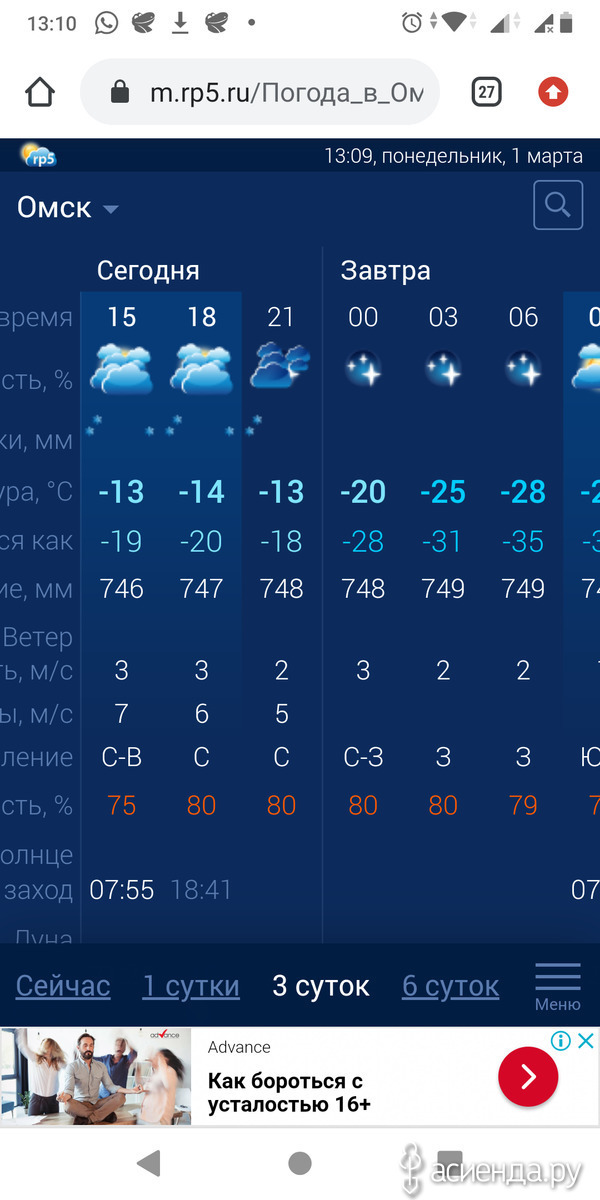The image size is (600, 1200).
Task: Switch to the 6 суток forecast
Action: (450, 986)
